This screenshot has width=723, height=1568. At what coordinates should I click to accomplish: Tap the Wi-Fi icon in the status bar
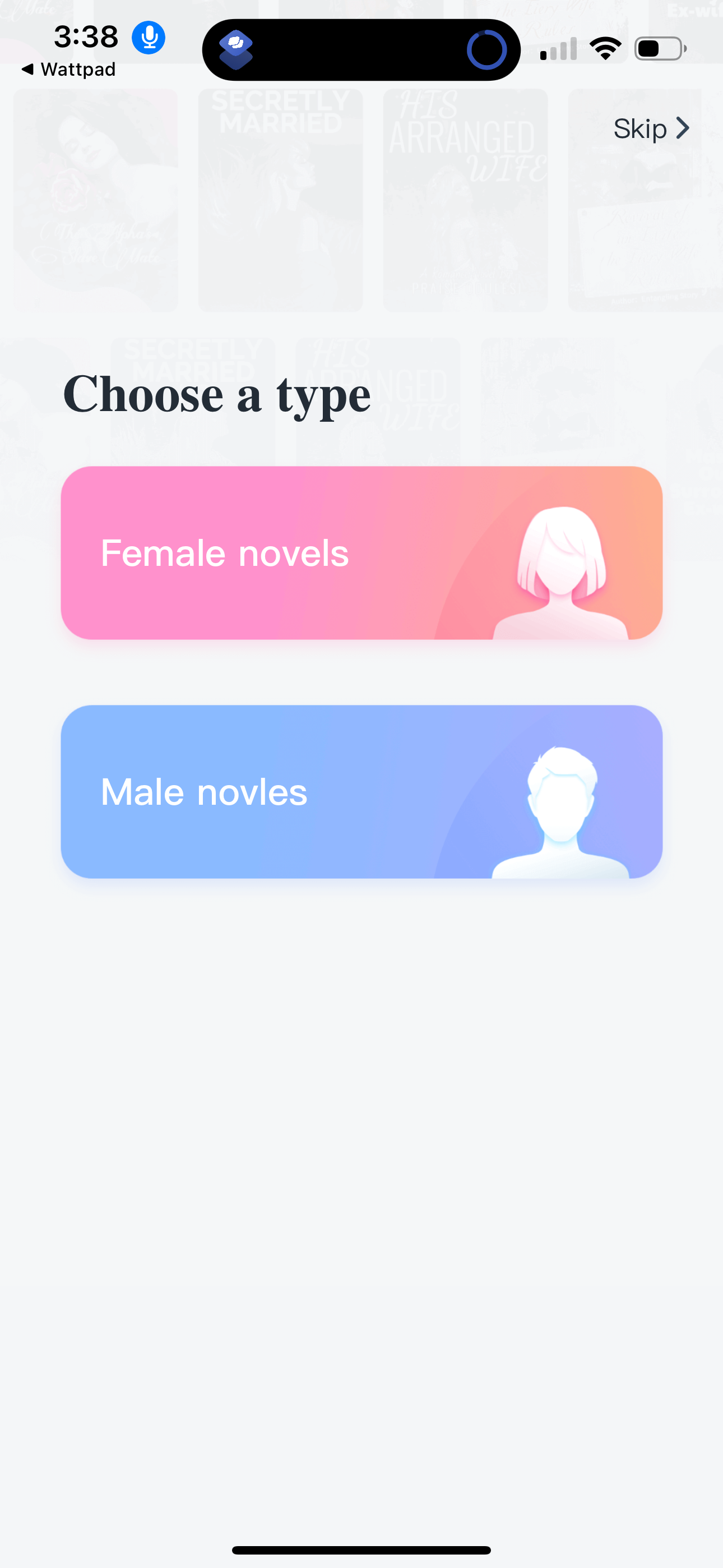pos(604,48)
